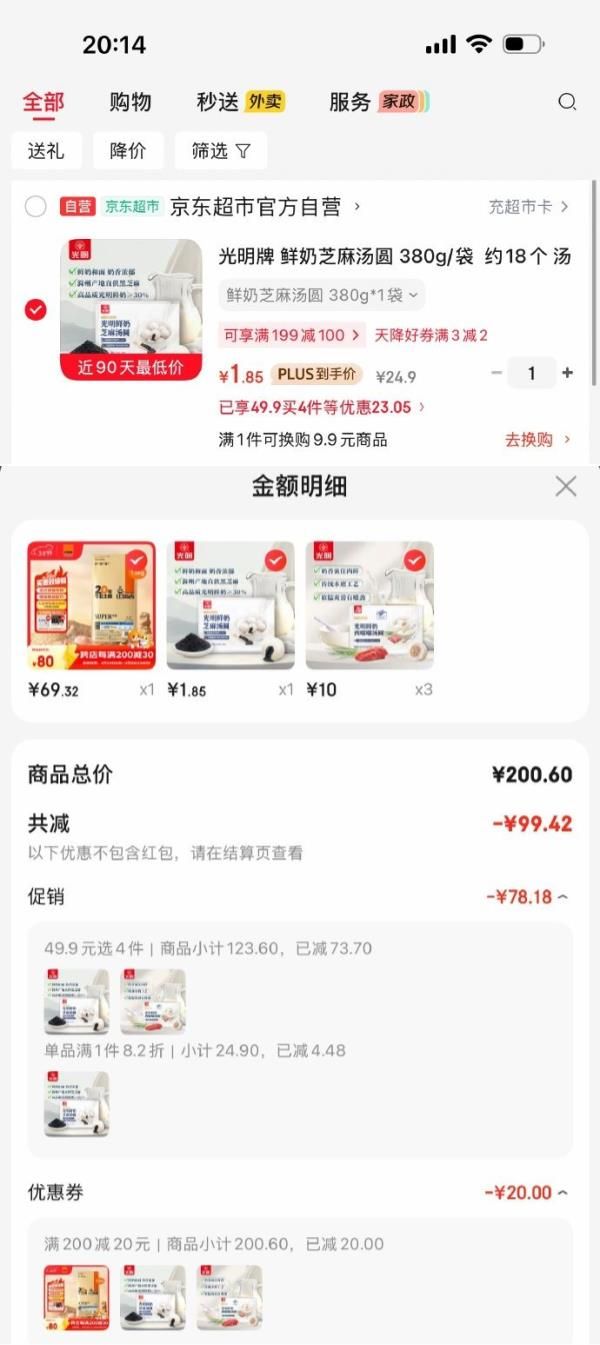
Task: Switch to the 购物 tab
Action: pos(130,102)
